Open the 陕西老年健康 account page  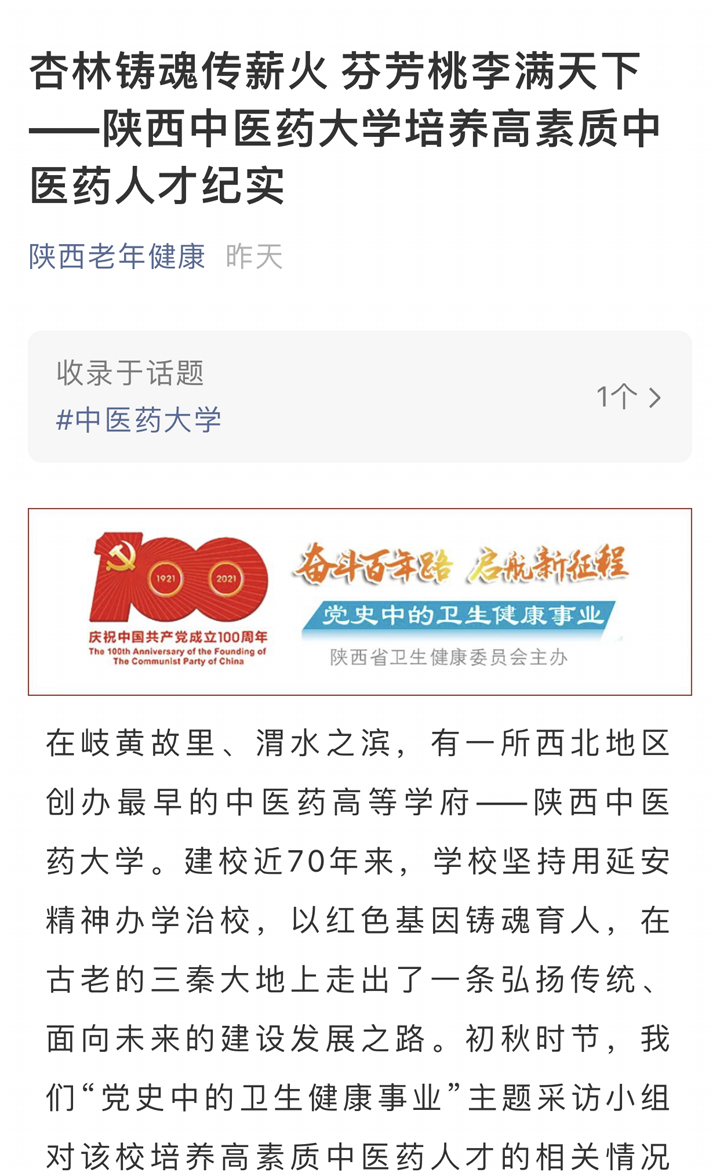click(117, 257)
